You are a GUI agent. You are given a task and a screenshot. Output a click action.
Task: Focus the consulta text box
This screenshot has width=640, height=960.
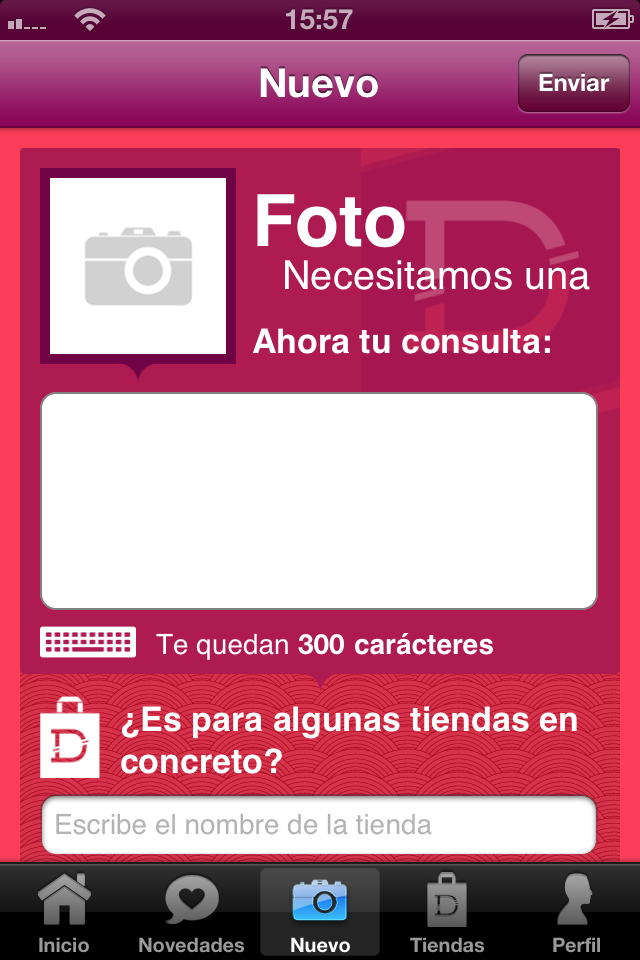[318, 500]
